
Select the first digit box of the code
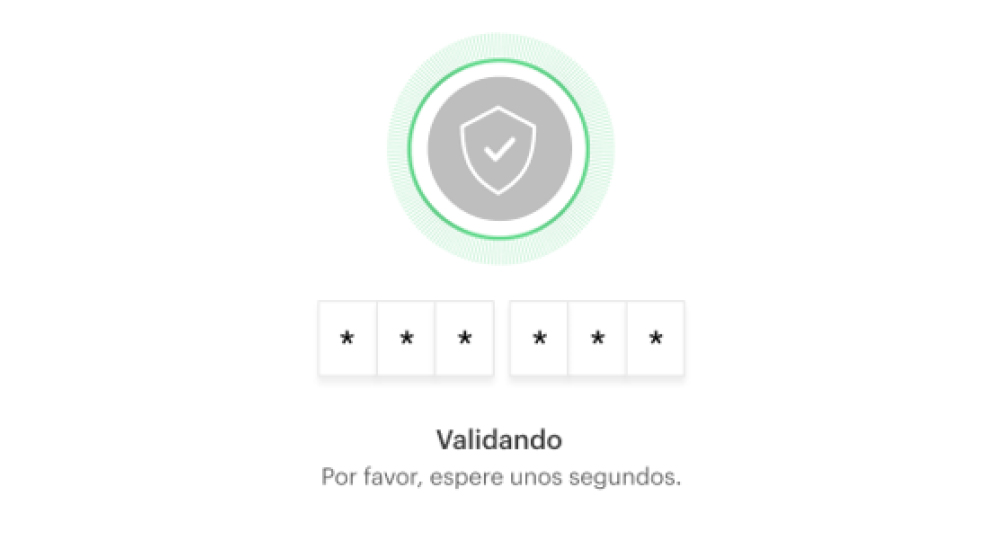tap(347, 339)
